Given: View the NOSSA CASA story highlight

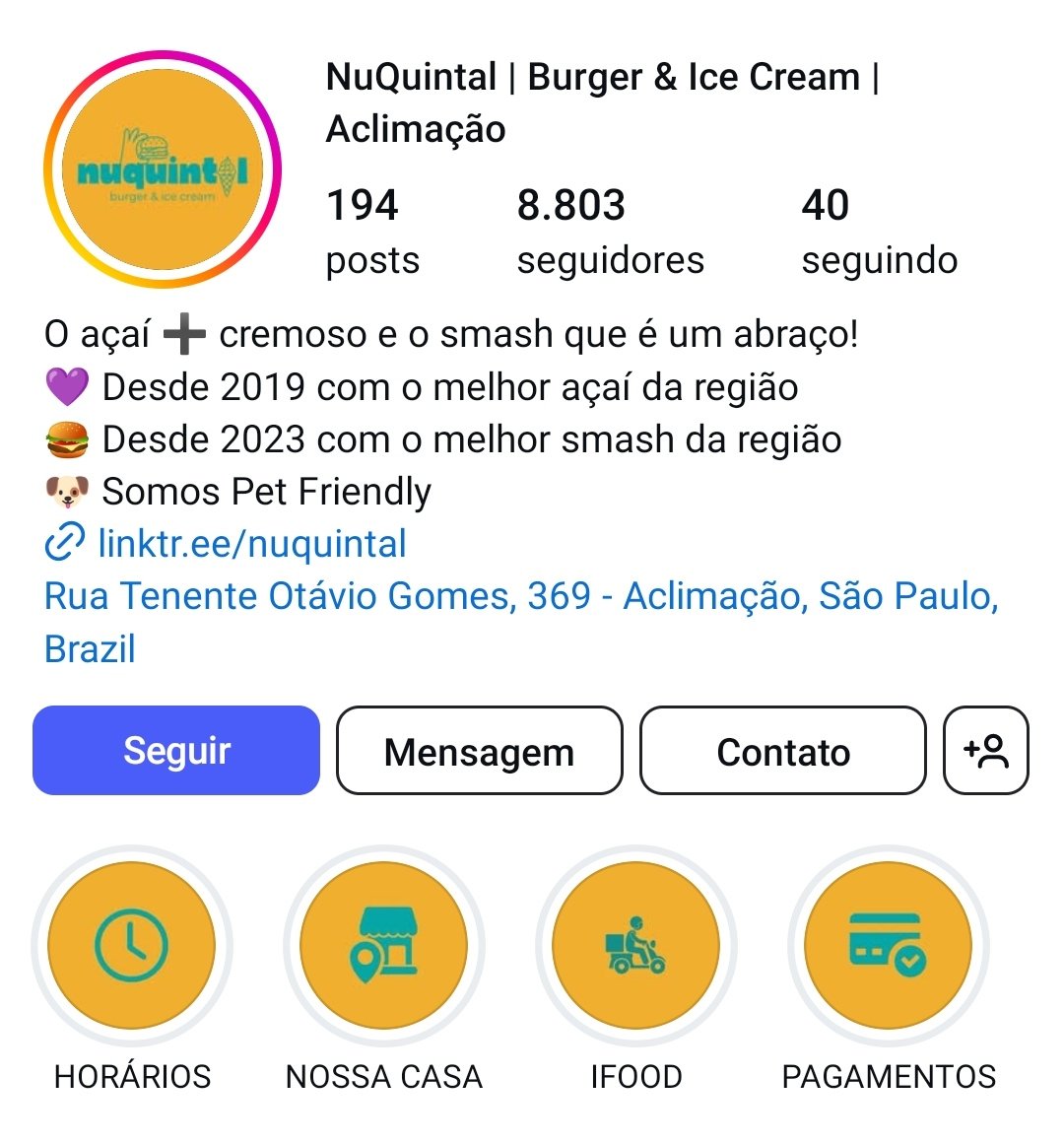Looking at the screenshot, I should (x=383, y=946).
